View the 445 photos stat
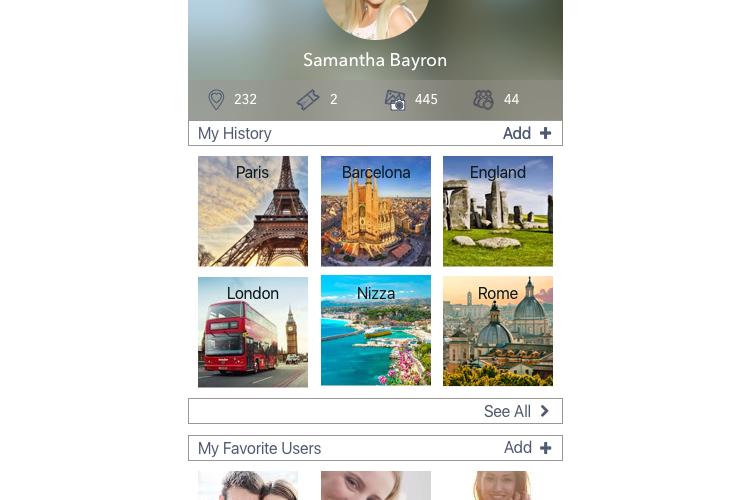 pos(411,99)
